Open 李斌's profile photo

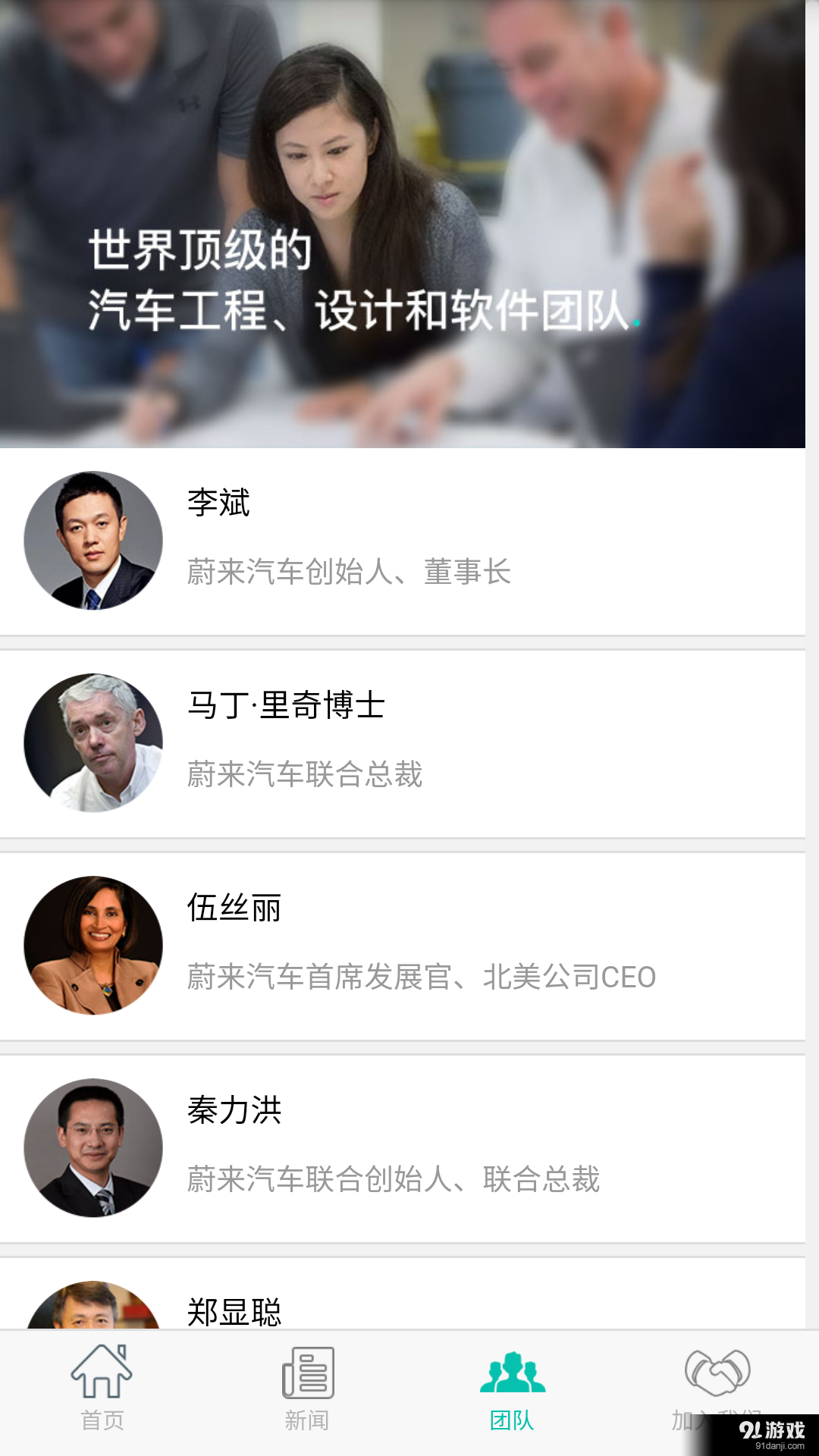coord(93,540)
